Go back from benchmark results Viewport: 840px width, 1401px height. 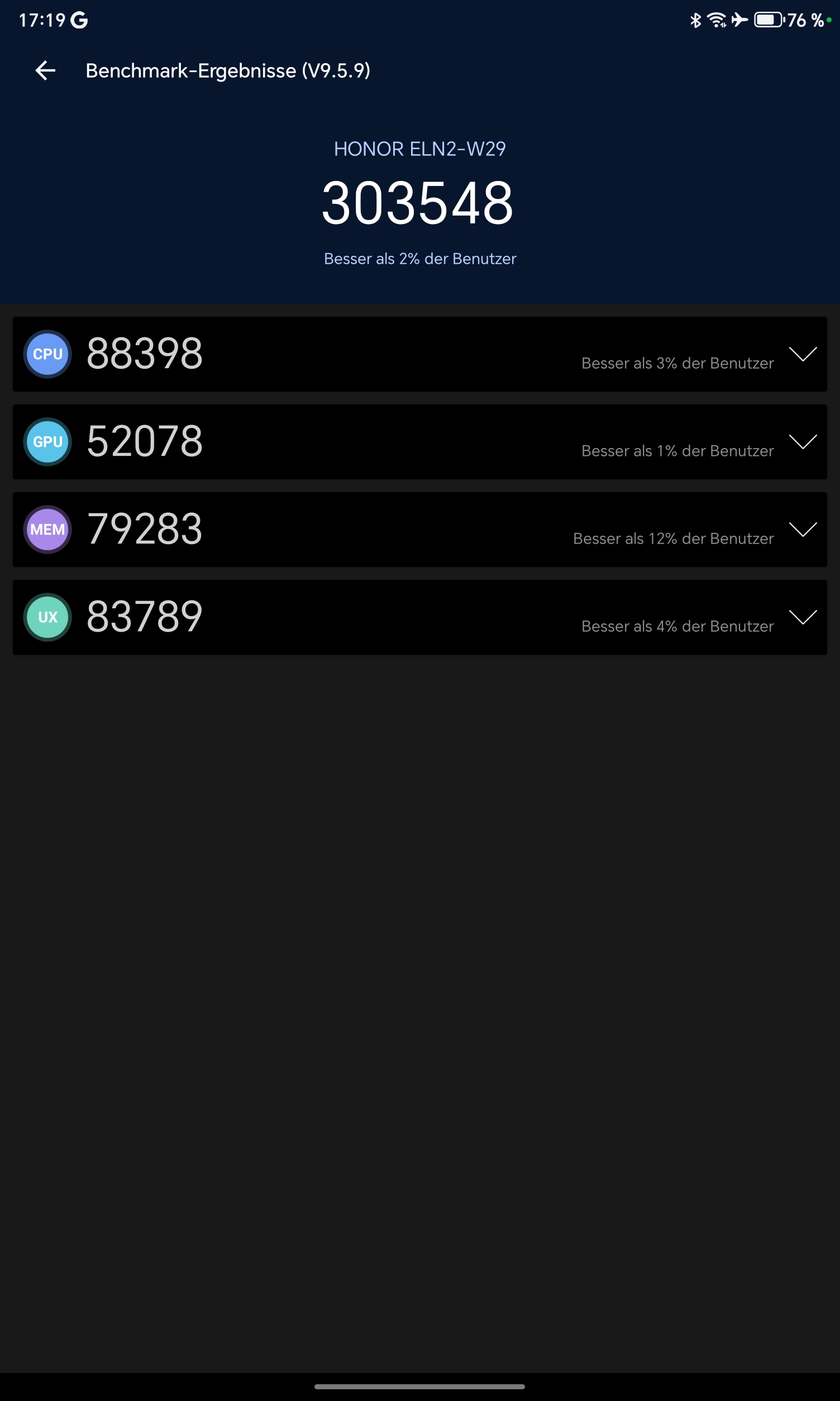pyautogui.click(x=45, y=71)
